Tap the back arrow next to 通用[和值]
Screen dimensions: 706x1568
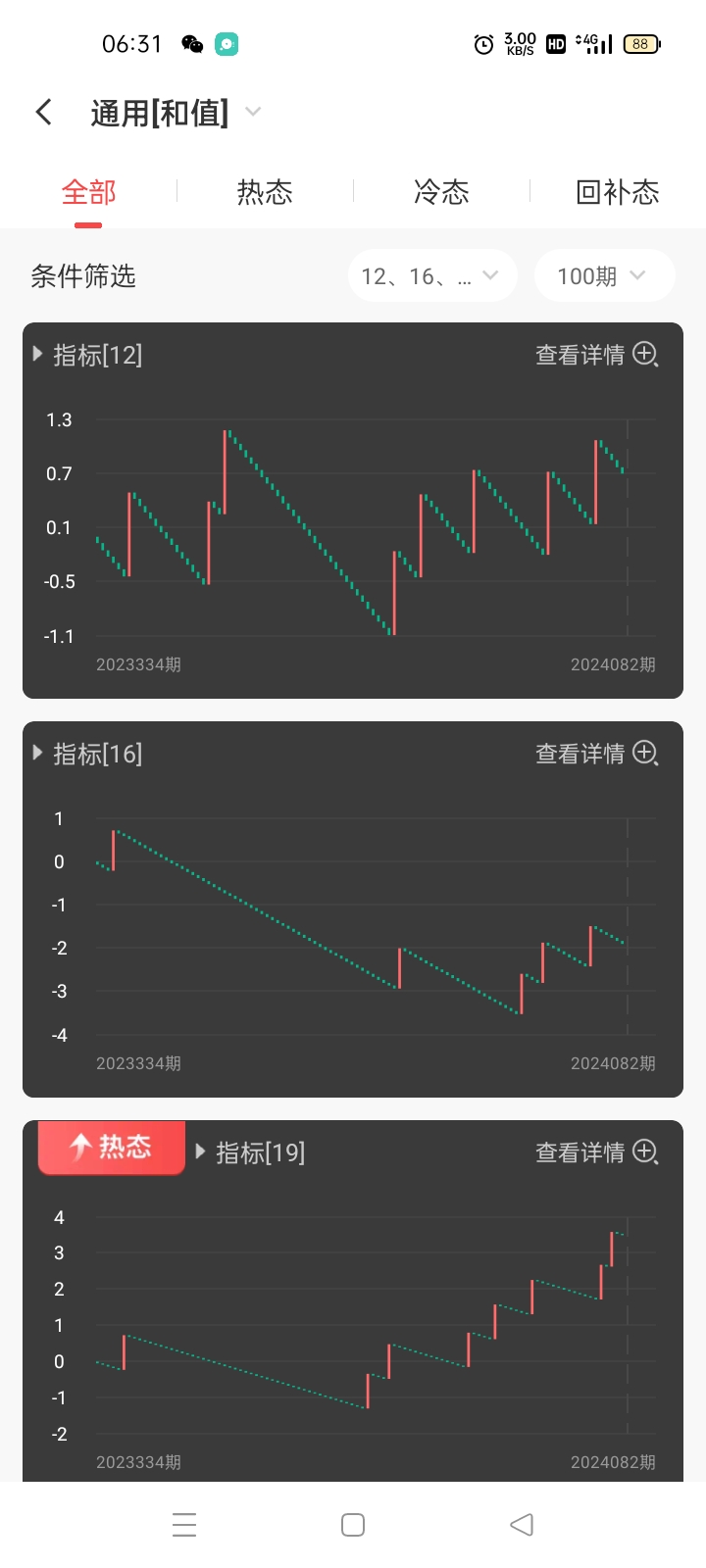[43, 112]
